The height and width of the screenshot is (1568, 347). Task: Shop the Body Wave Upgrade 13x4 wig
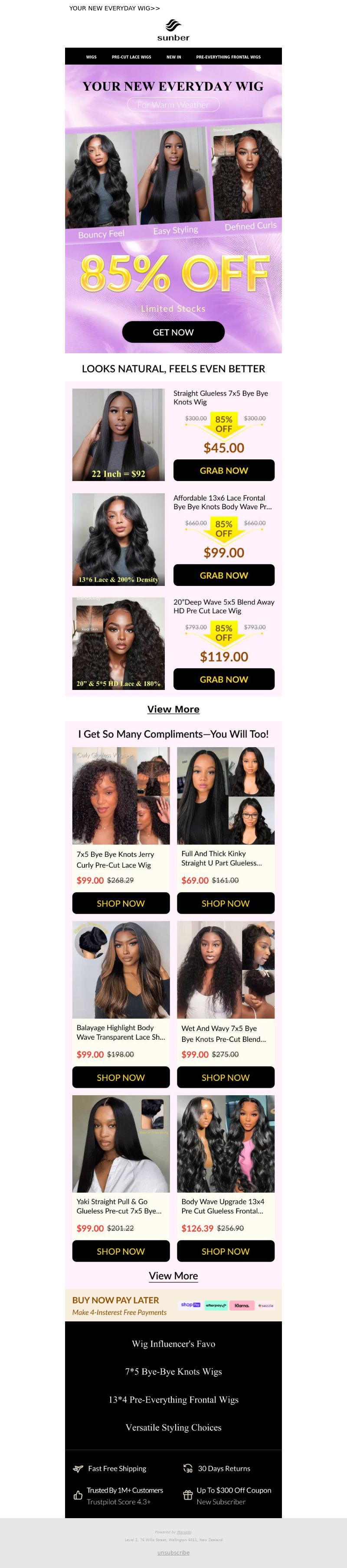(x=225, y=1252)
